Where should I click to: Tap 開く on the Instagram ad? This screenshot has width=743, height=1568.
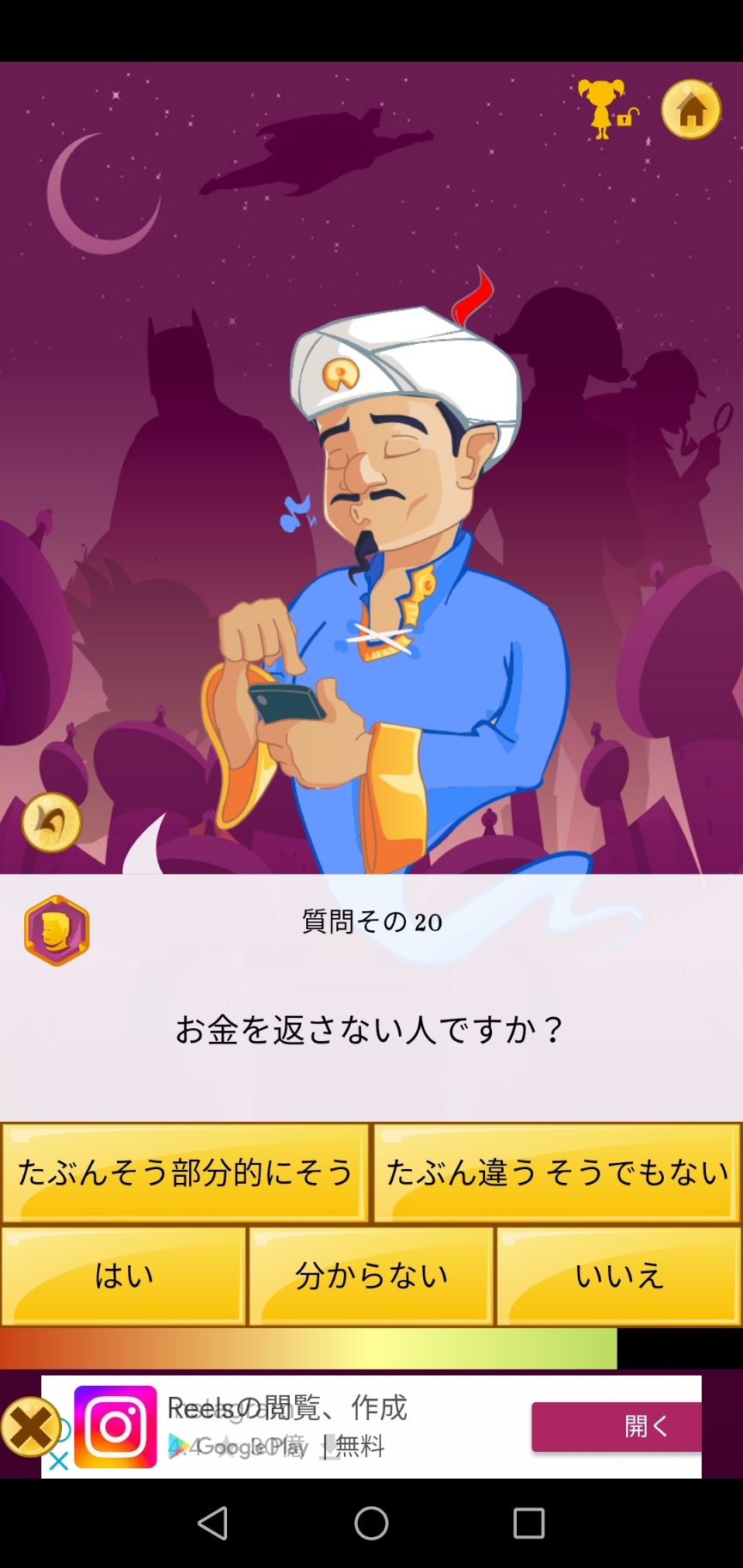[x=617, y=1427]
